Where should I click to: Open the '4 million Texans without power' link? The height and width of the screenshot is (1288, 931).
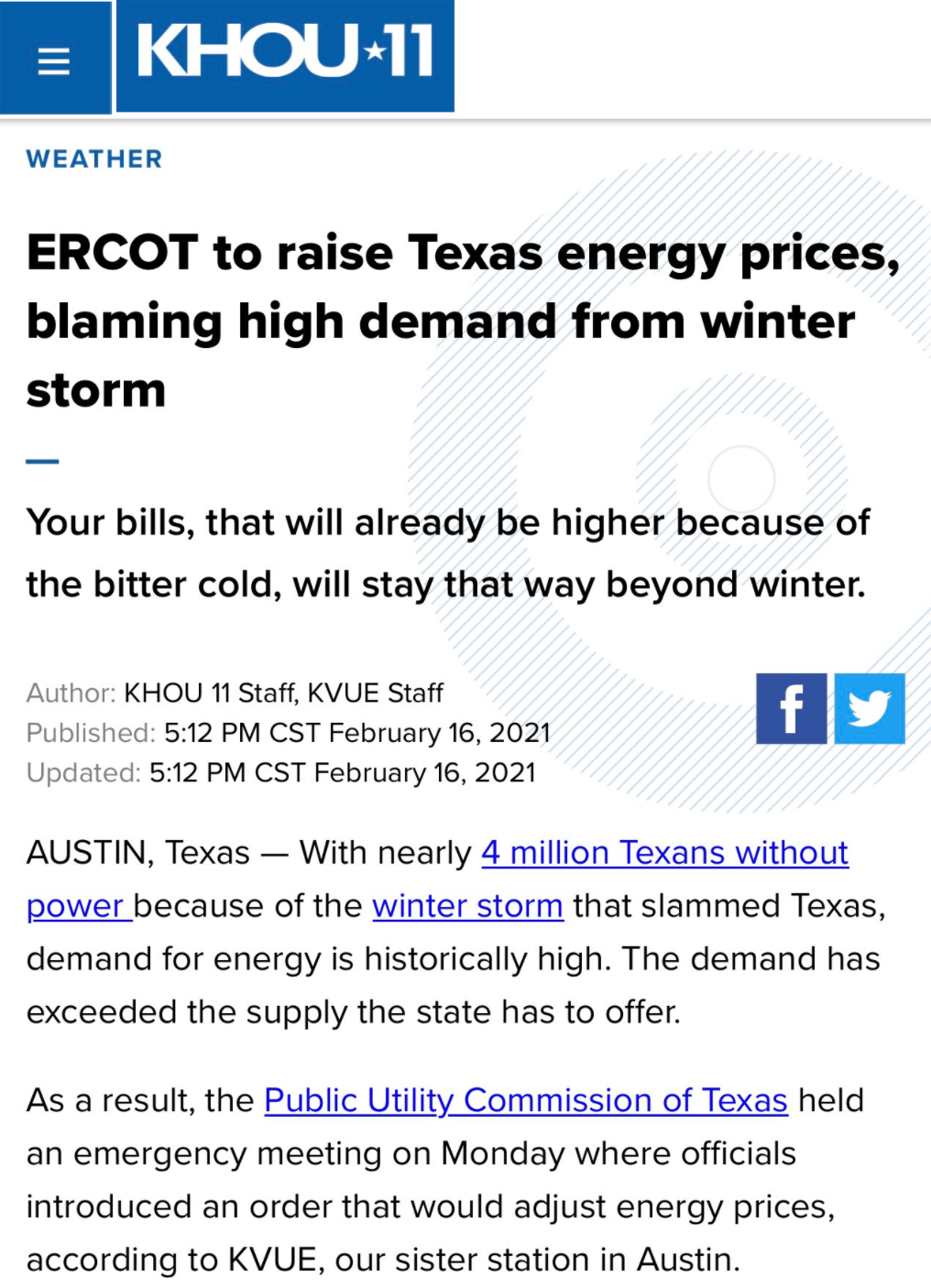click(x=664, y=853)
